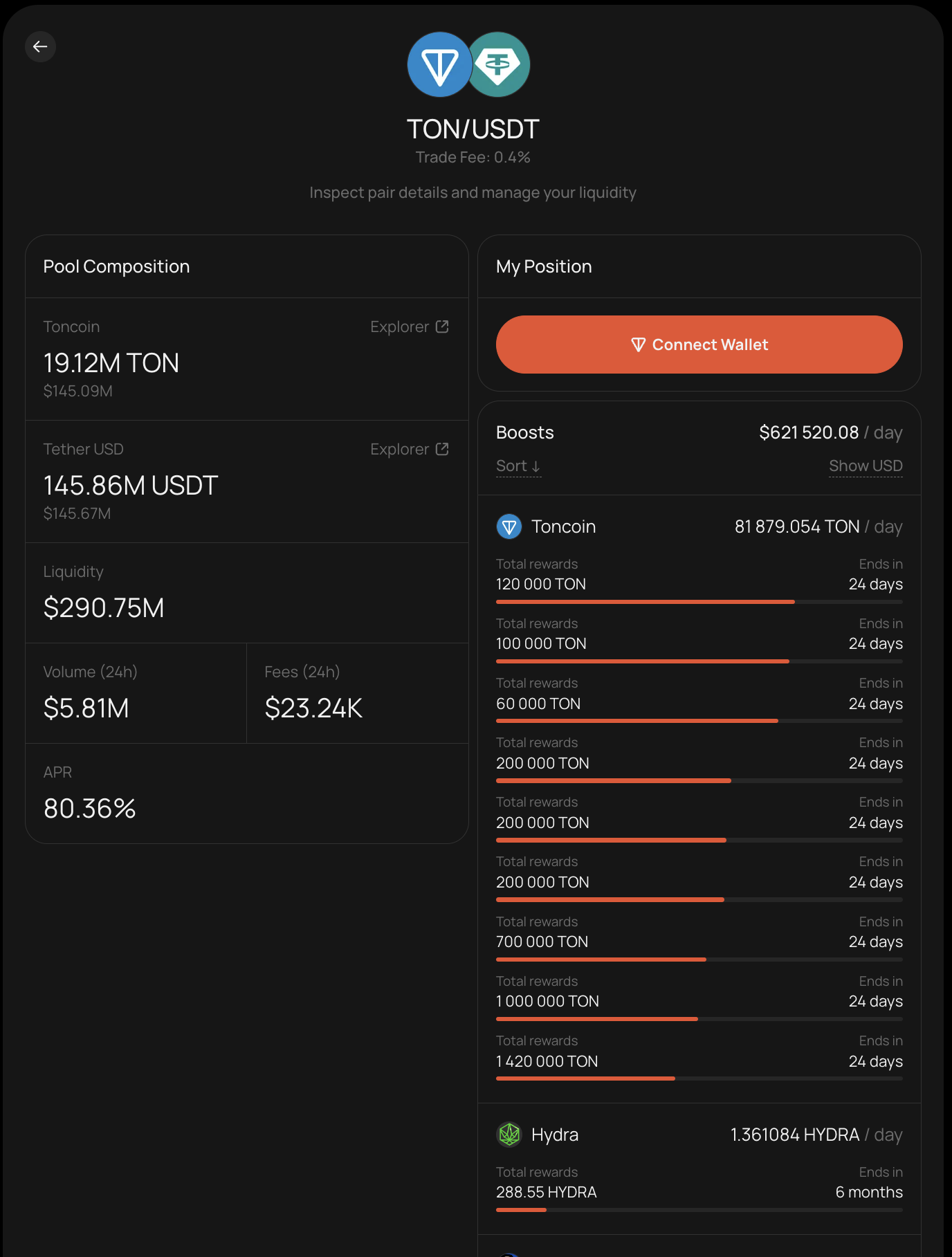The image size is (952, 1257).
Task: Click the Toncoin icon in the Boosts list
Action: [x=509, y=526]
